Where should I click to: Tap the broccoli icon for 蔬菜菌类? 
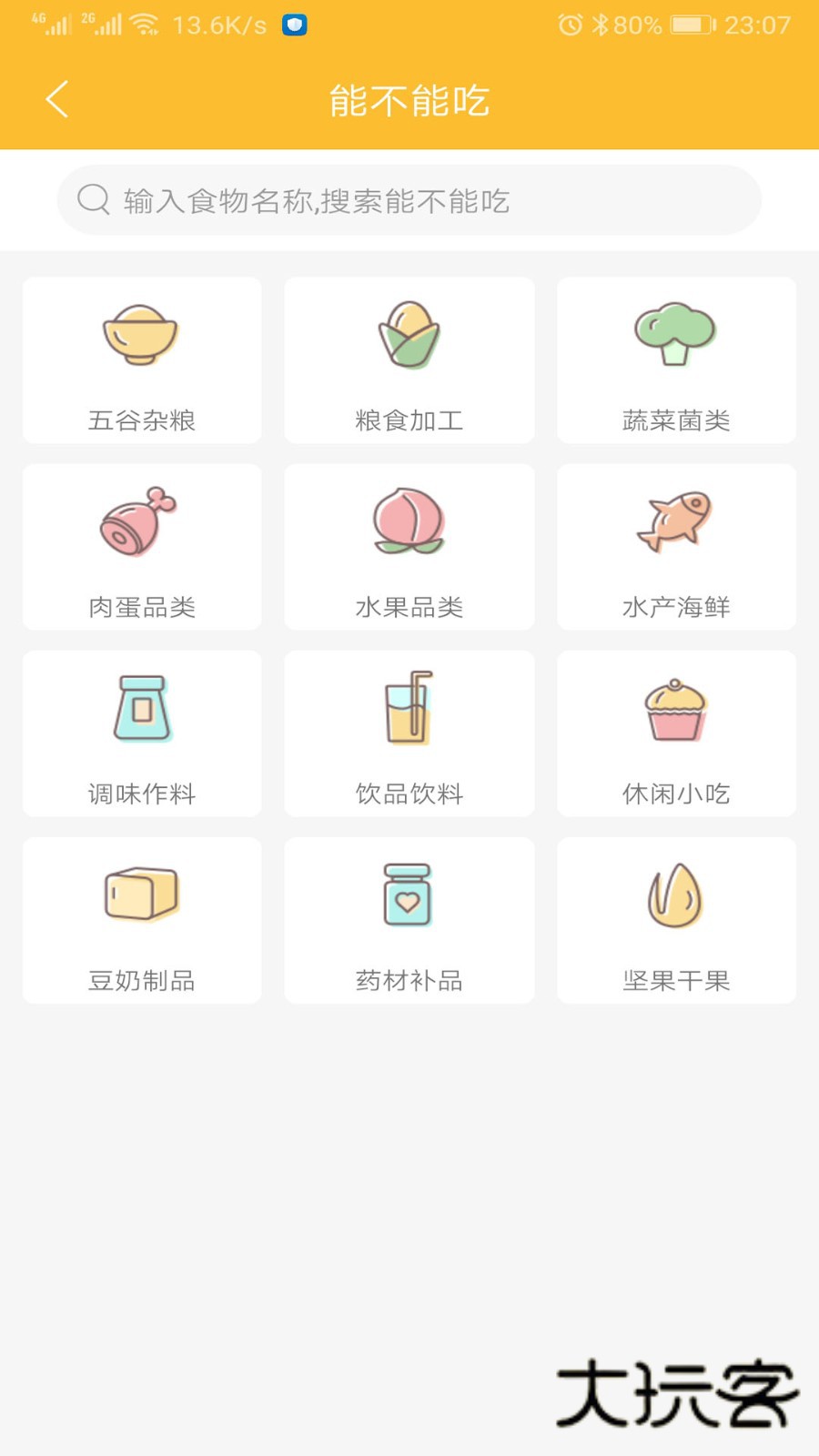pos(675,337)
